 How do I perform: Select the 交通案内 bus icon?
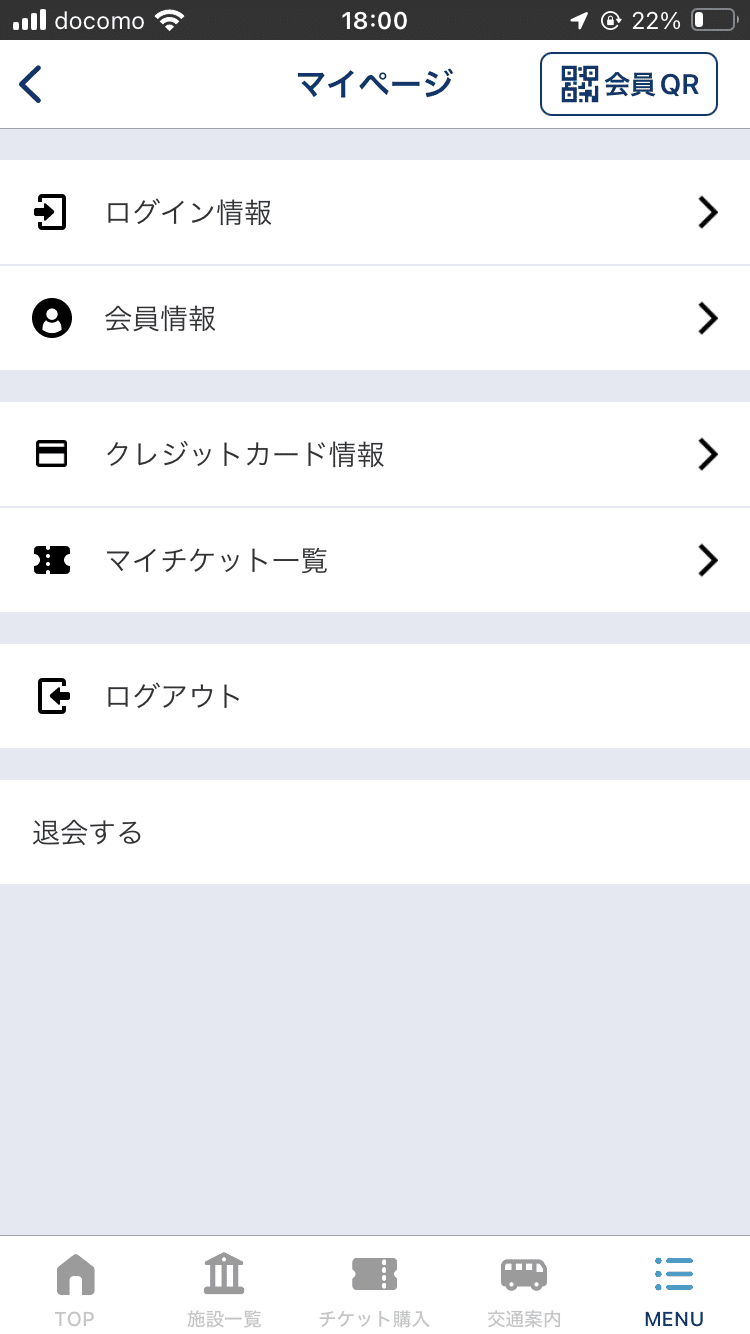[523, 1274]
